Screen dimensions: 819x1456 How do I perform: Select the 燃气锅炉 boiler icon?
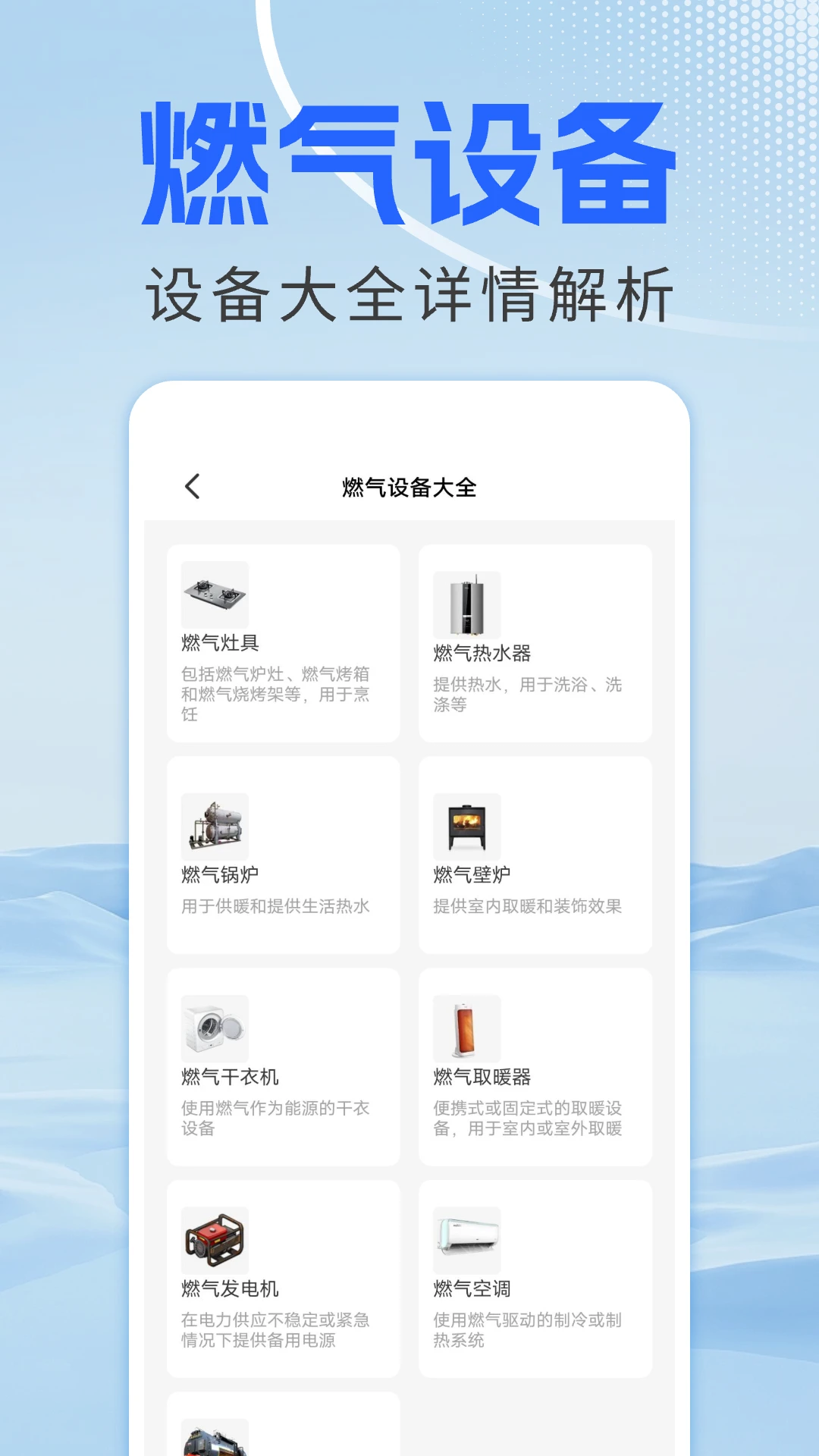click(x=215, y=827)
